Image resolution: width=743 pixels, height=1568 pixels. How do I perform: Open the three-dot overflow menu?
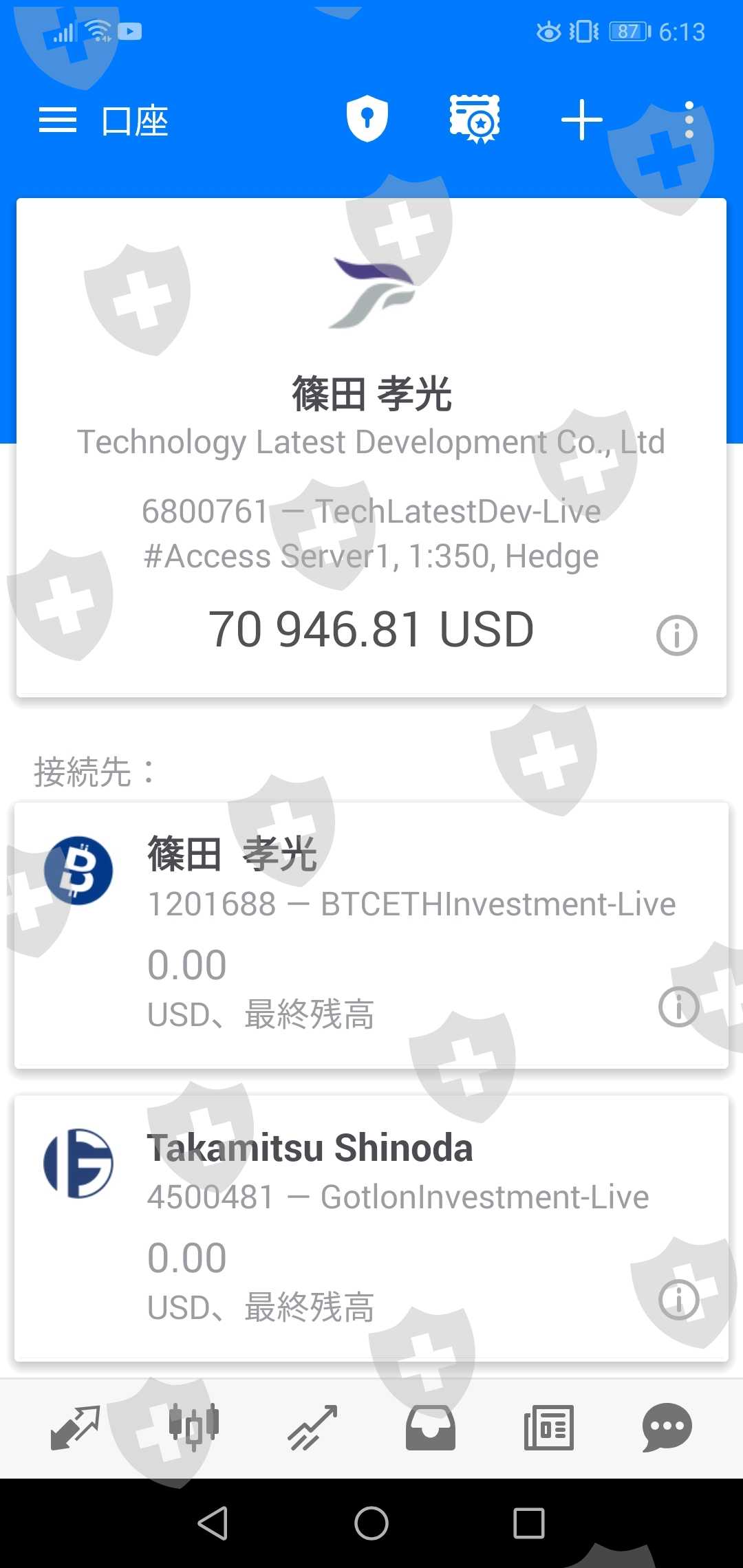click(x=689, y=120)
